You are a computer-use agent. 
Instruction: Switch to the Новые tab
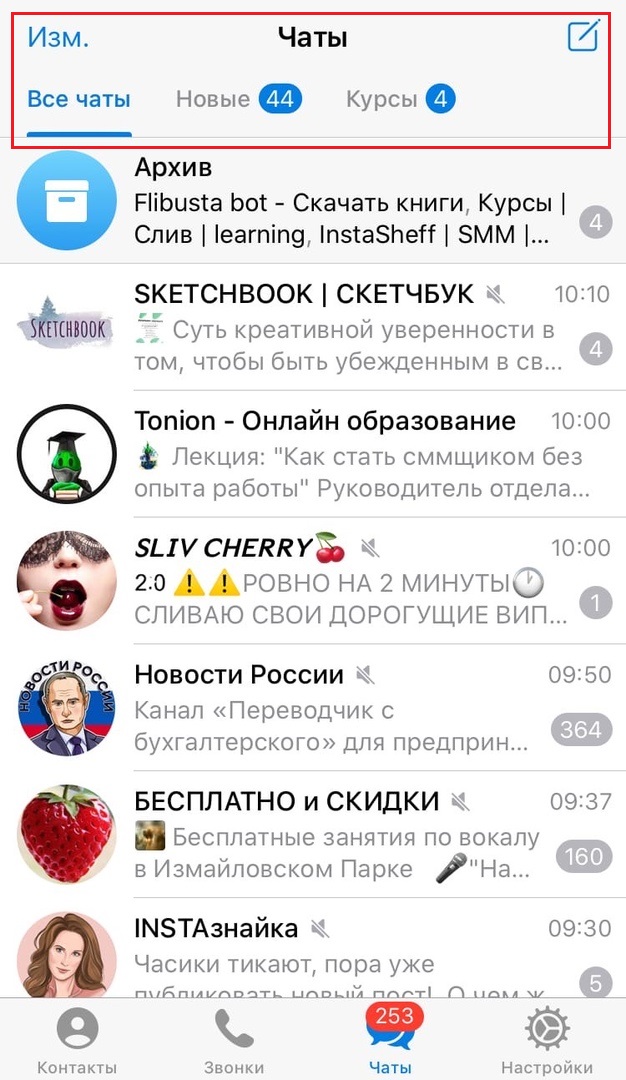click(237, 99)
